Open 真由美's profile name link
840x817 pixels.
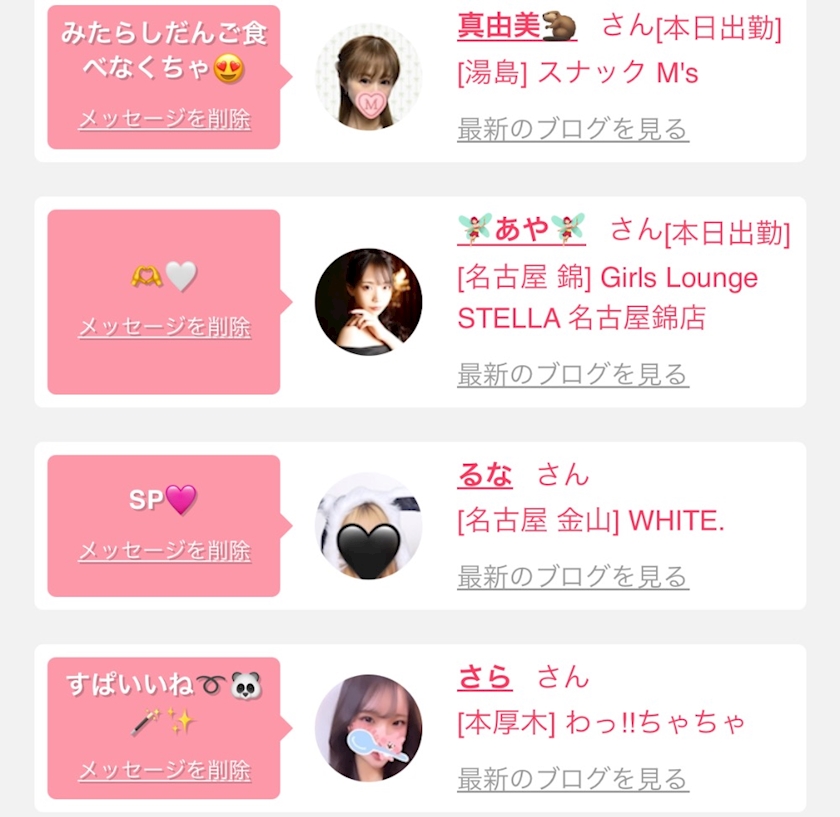[517, 26]
